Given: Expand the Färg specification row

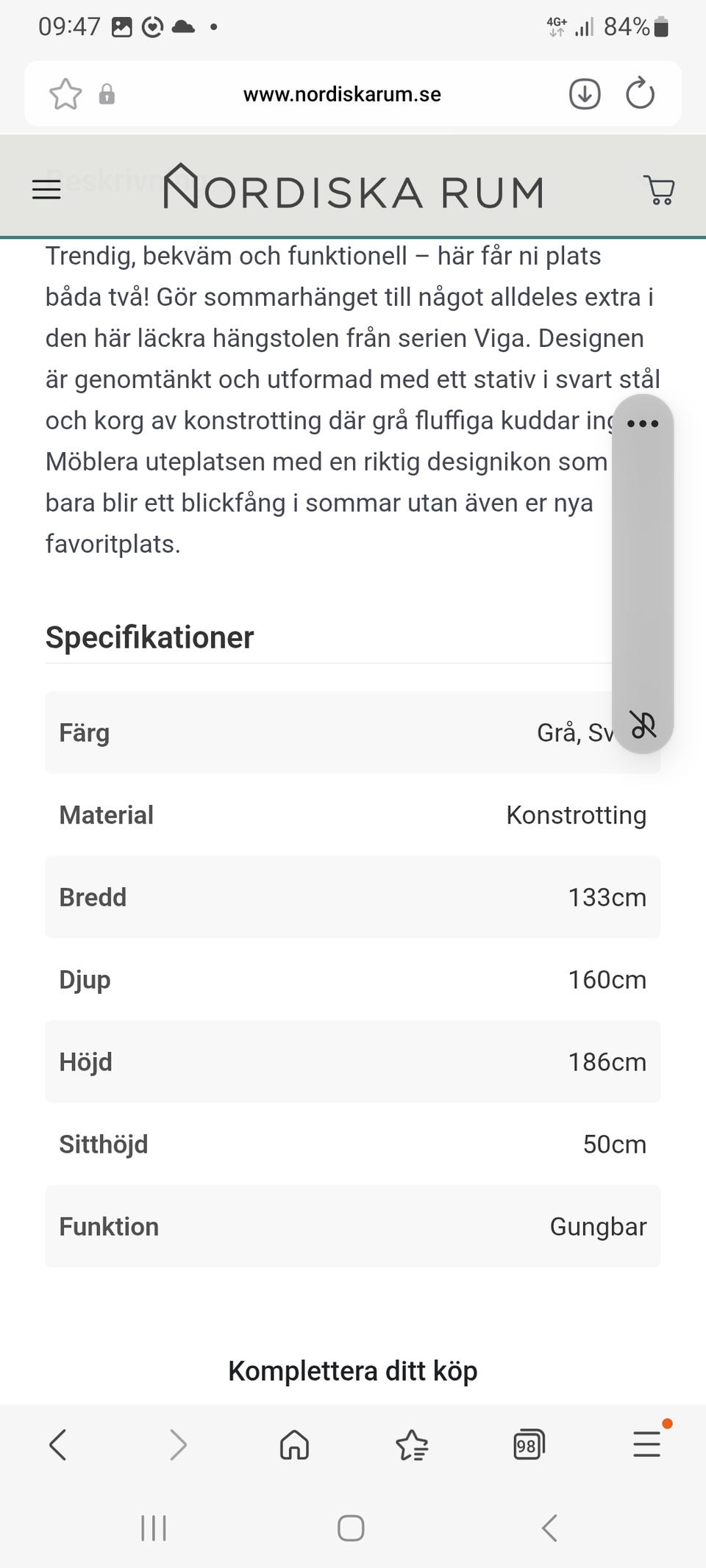Looking at the screenshot, I should (x=352, y=733).
